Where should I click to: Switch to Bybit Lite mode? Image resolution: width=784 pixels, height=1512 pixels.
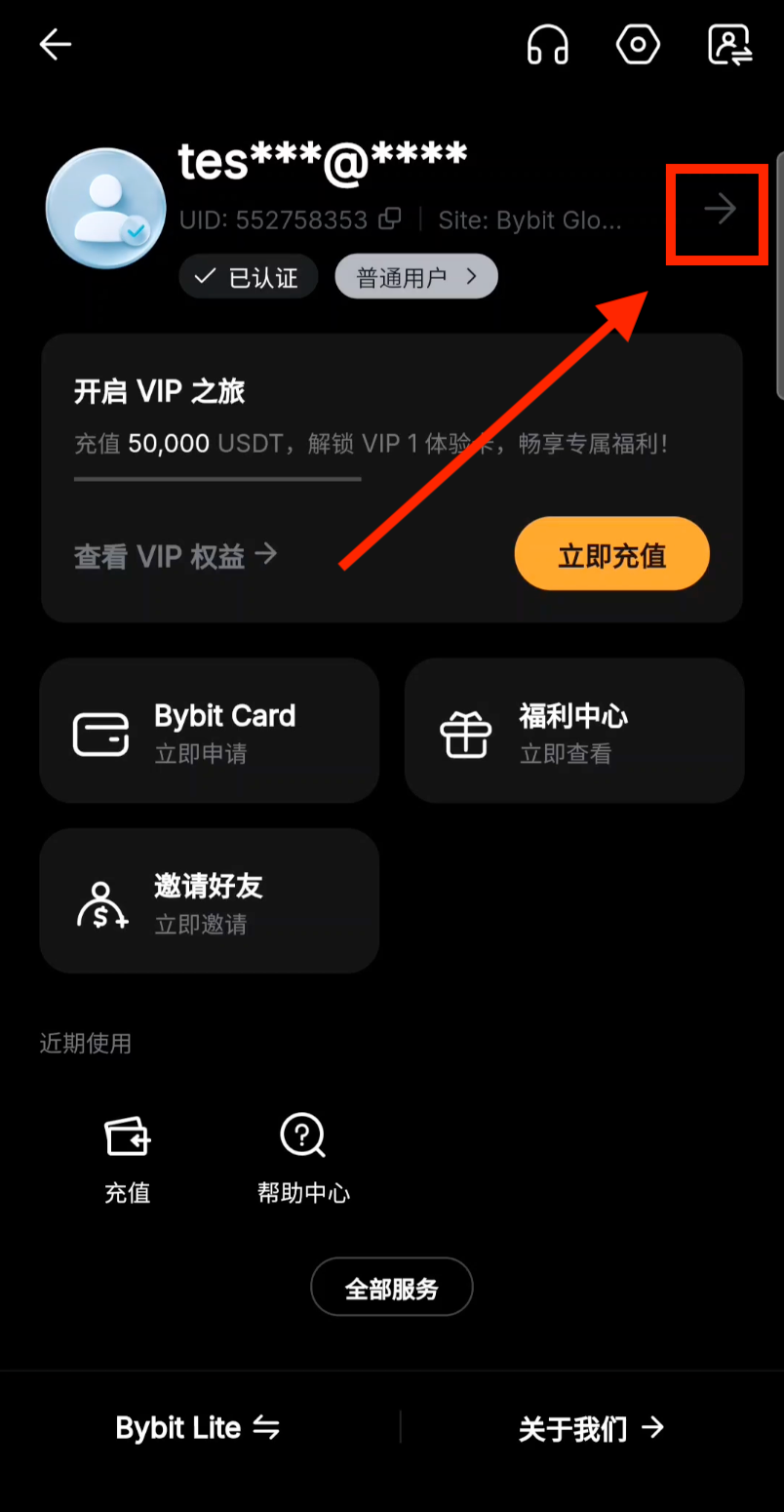pos(197,1427)
